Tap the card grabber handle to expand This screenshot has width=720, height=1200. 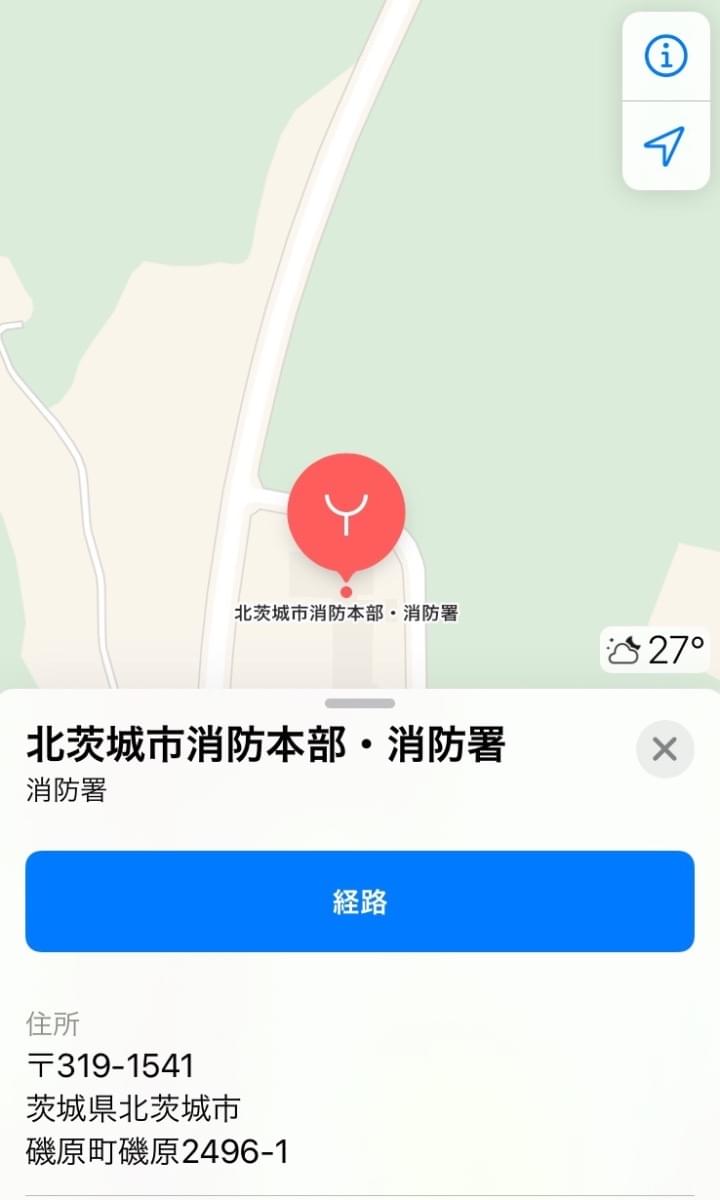point(360,704)
